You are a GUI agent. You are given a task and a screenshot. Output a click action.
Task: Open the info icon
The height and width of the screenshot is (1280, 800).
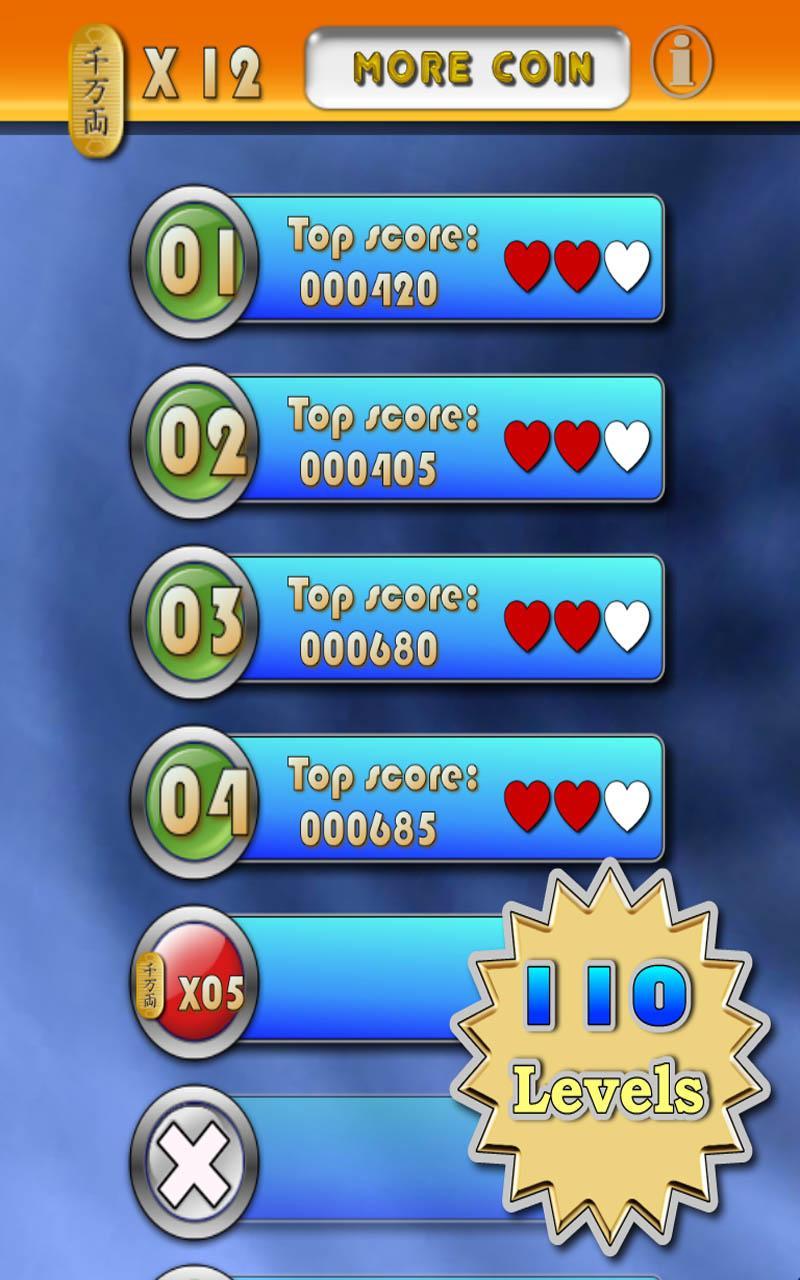click(682, 62)
